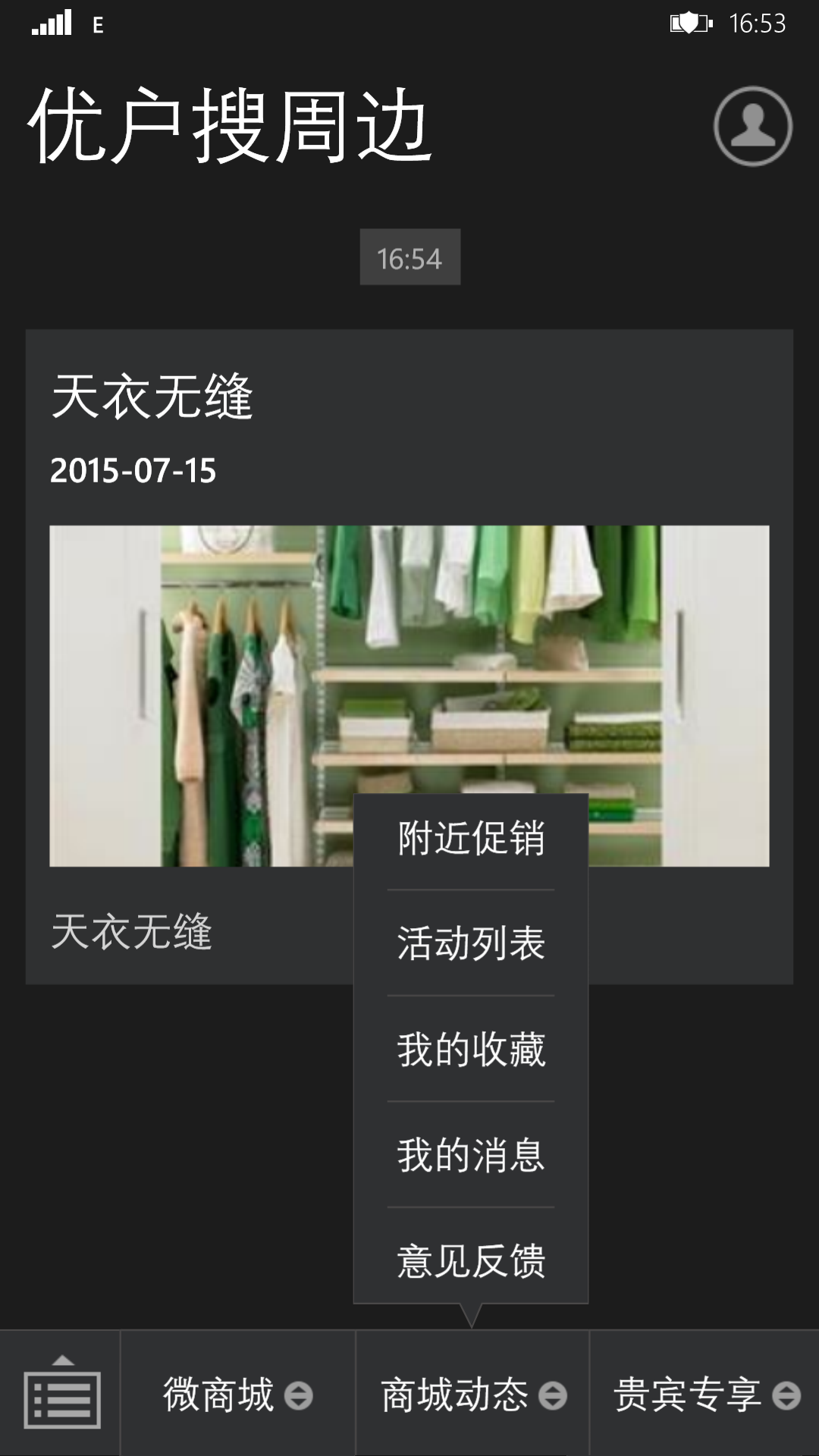Switch to keyboard input mode

coord(61,1395)
